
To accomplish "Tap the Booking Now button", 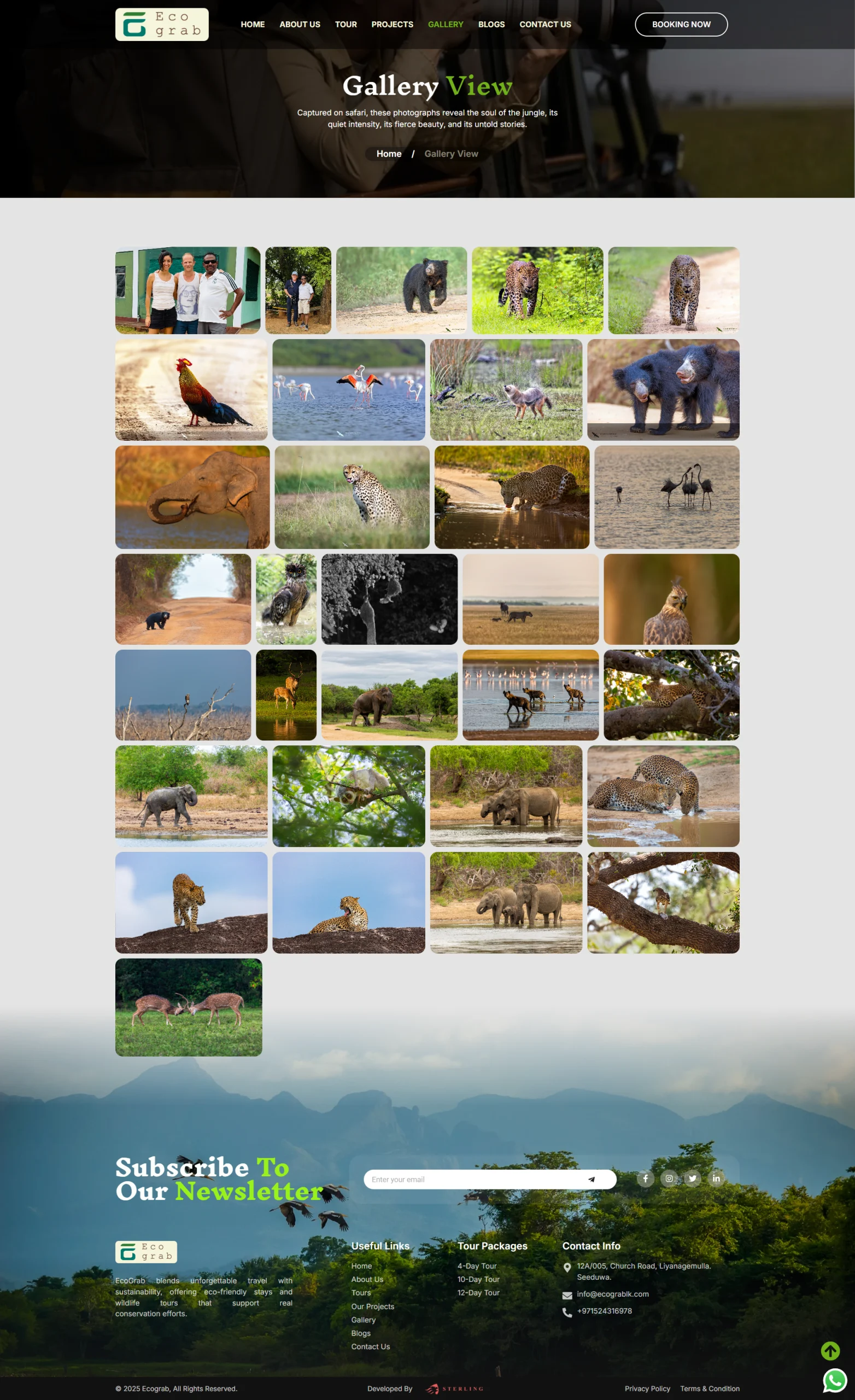I will click(681, 25).
